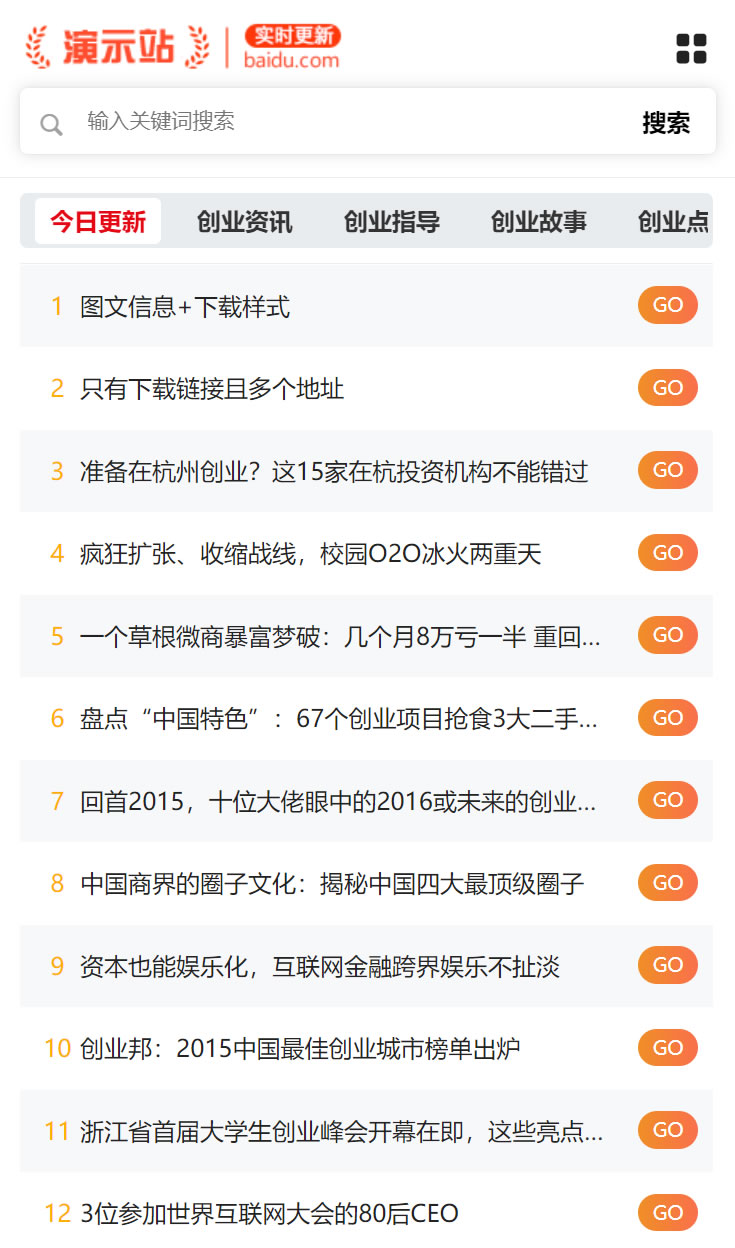This screenshot has height=1248, width=735.
Task: Open the article about 杭州创业 investment firms
Action: click(334, 471)
